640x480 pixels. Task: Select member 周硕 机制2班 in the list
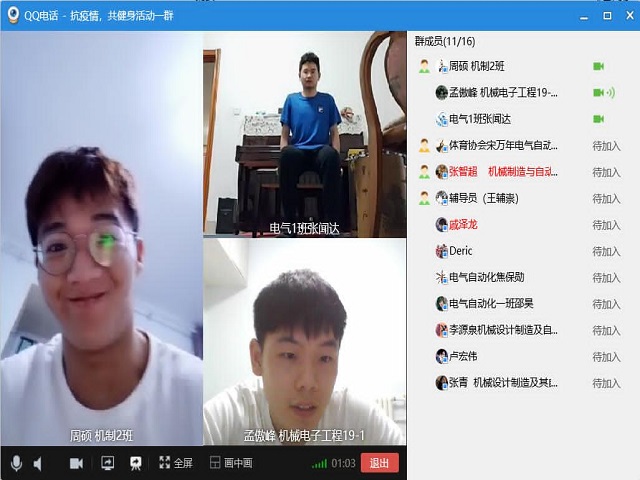click(x=477, y=66)
